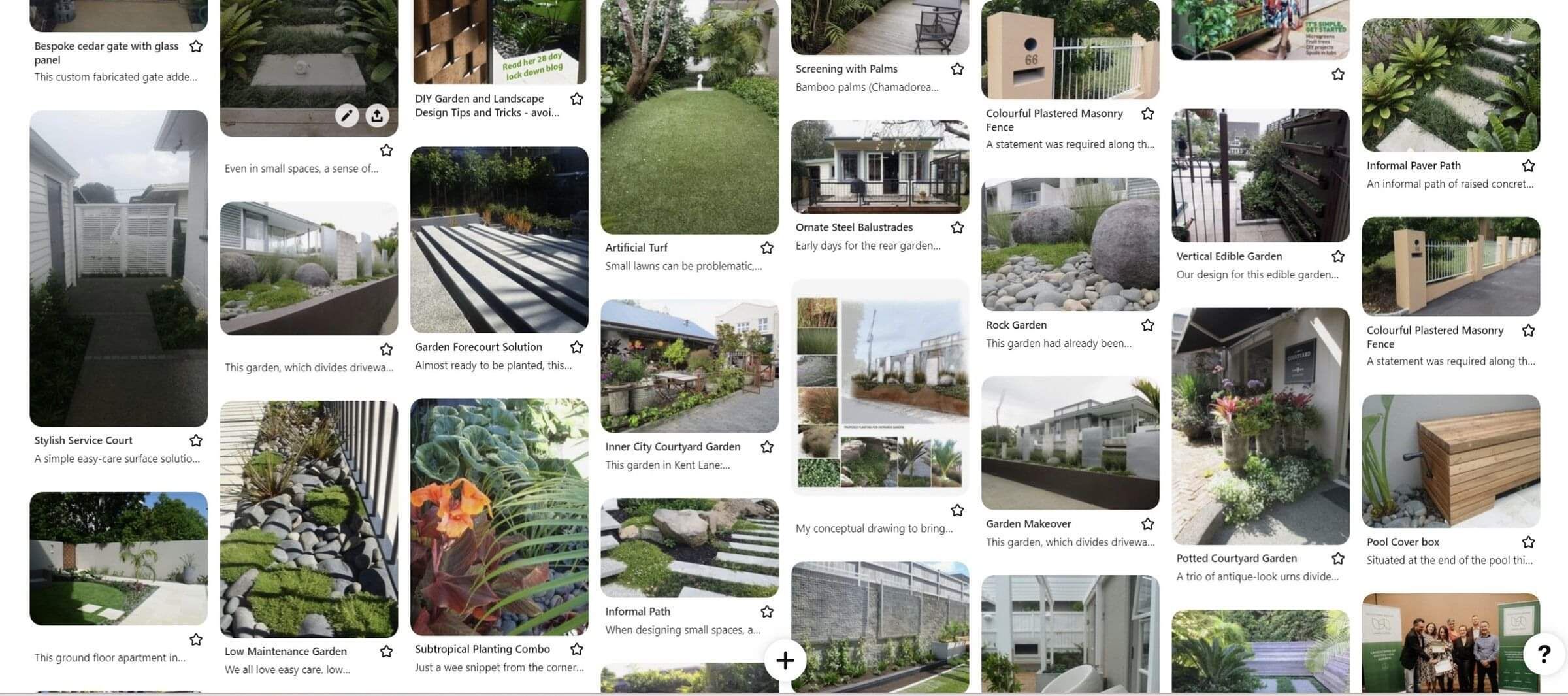Open the Informal Paver Path pin
This screenshot has width=1568, height=696.
(x=1450, y=85)
